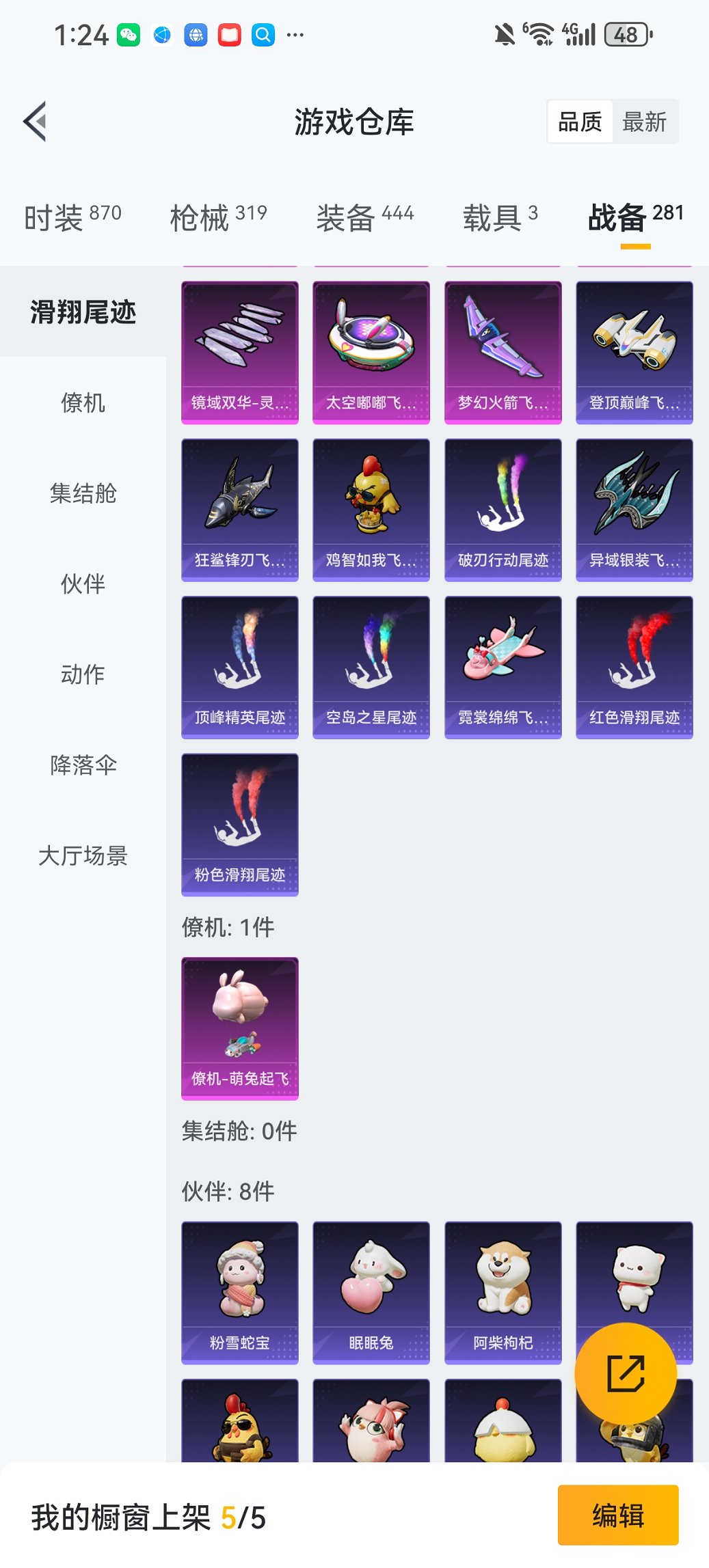The image size is (709, 1568).
Task: Open the 大厅场景 category
Action: pyautogui.click(x=83, y=855)
